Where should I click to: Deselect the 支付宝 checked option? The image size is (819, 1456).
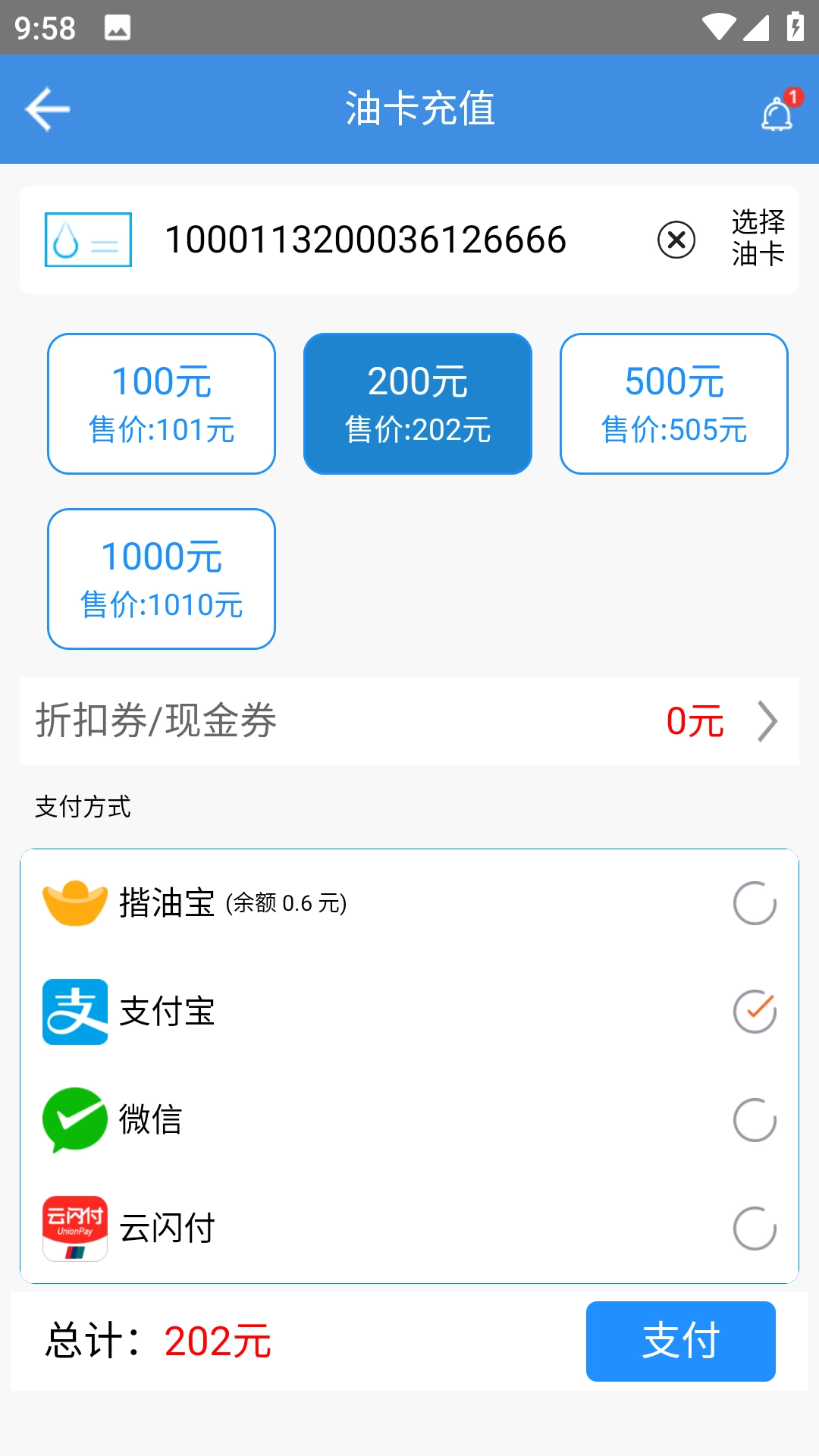pyautogui.click(x=754, y=1012)
